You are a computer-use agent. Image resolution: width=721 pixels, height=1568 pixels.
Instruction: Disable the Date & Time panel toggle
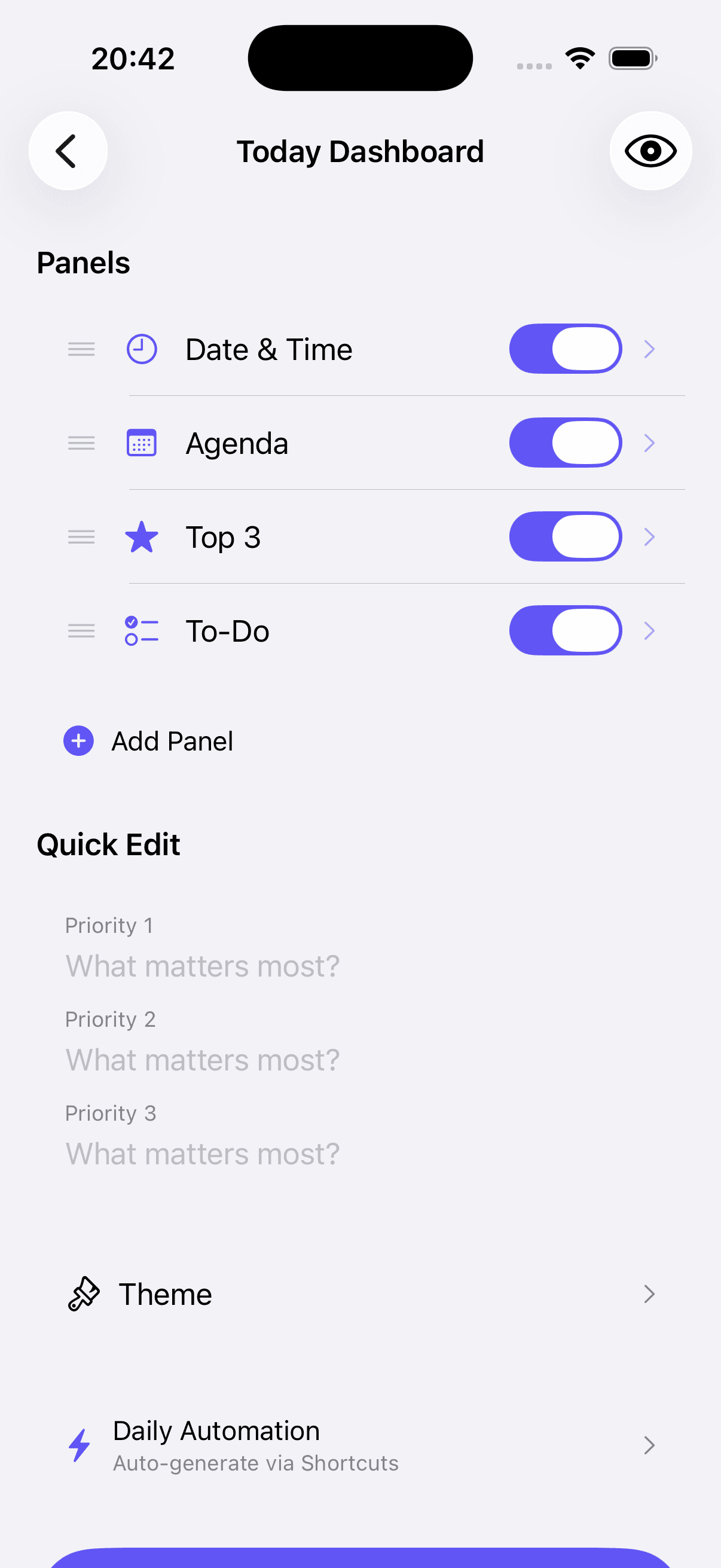(x=565, y=348)
